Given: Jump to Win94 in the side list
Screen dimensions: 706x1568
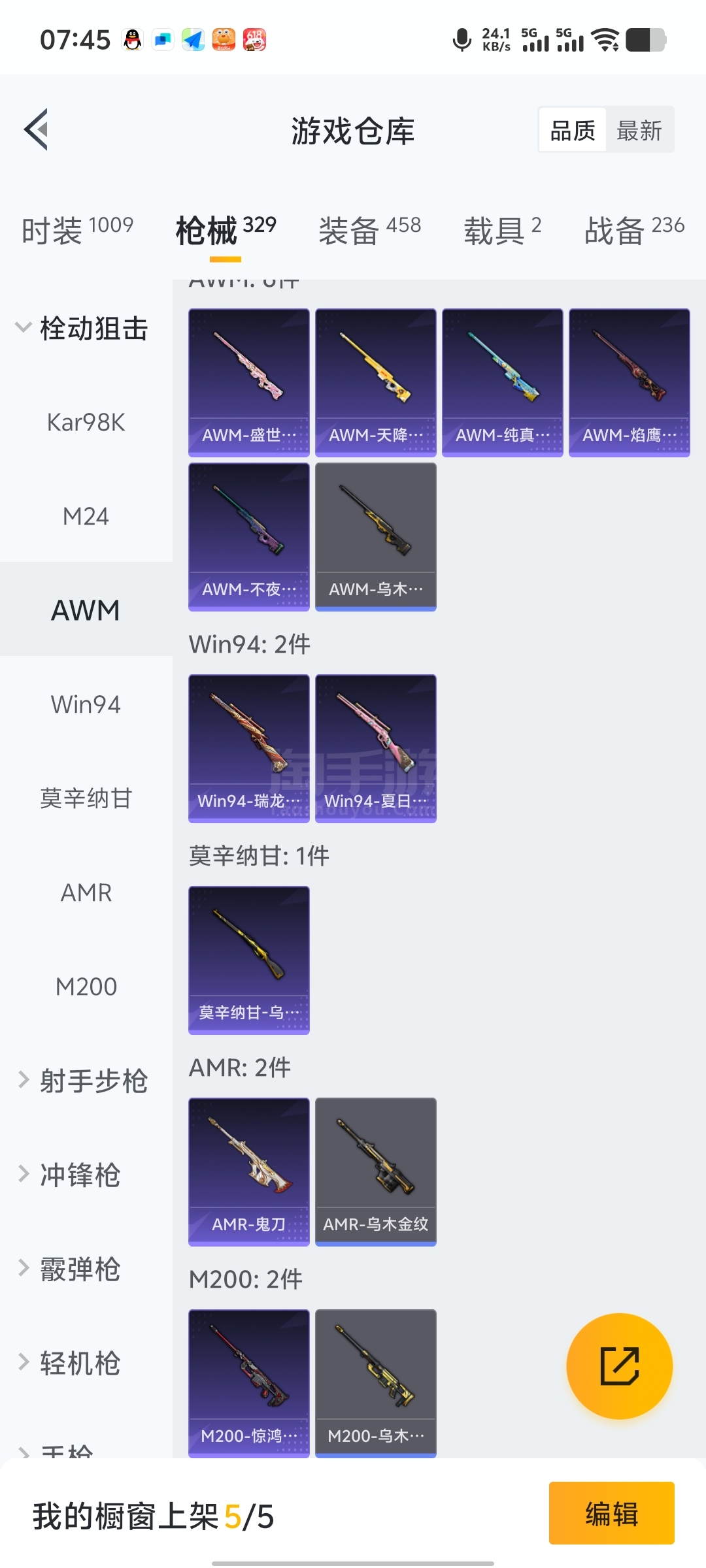Looking at the screenshot, I should (x=86, y=705).
